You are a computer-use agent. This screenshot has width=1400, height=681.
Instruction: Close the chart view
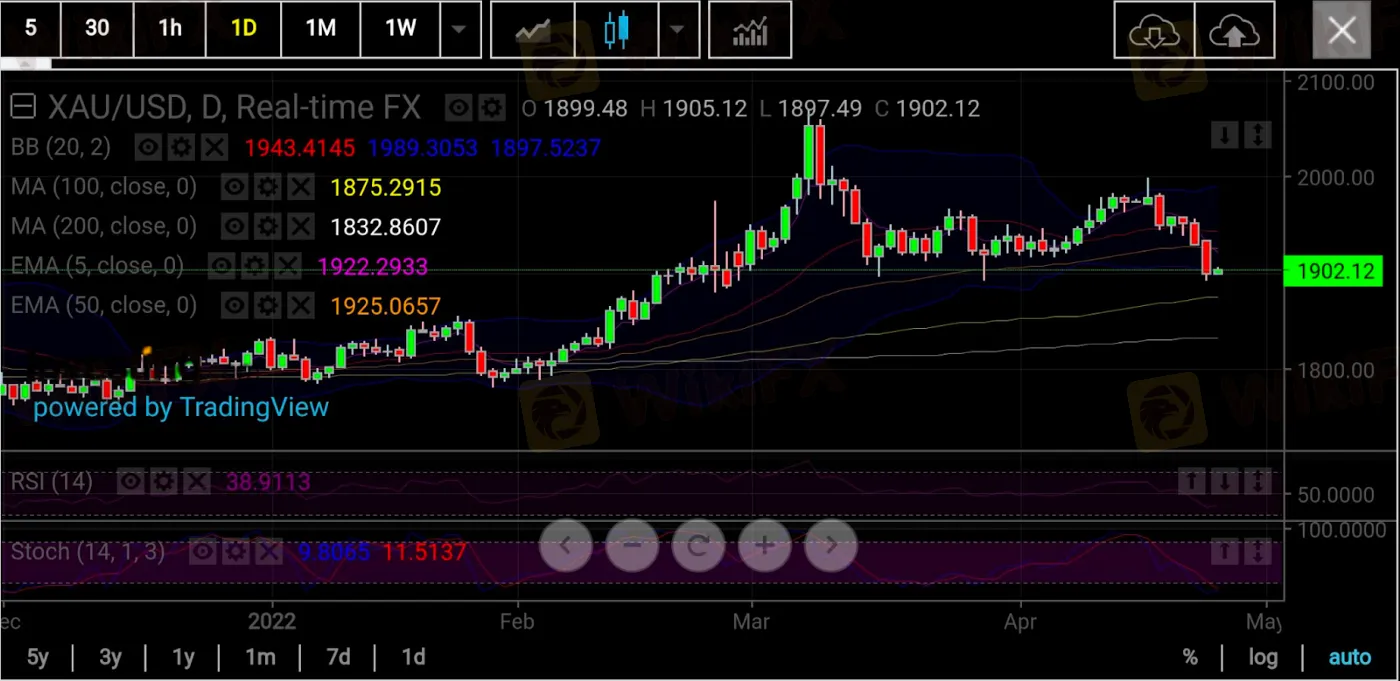(x=1341, y=31)
